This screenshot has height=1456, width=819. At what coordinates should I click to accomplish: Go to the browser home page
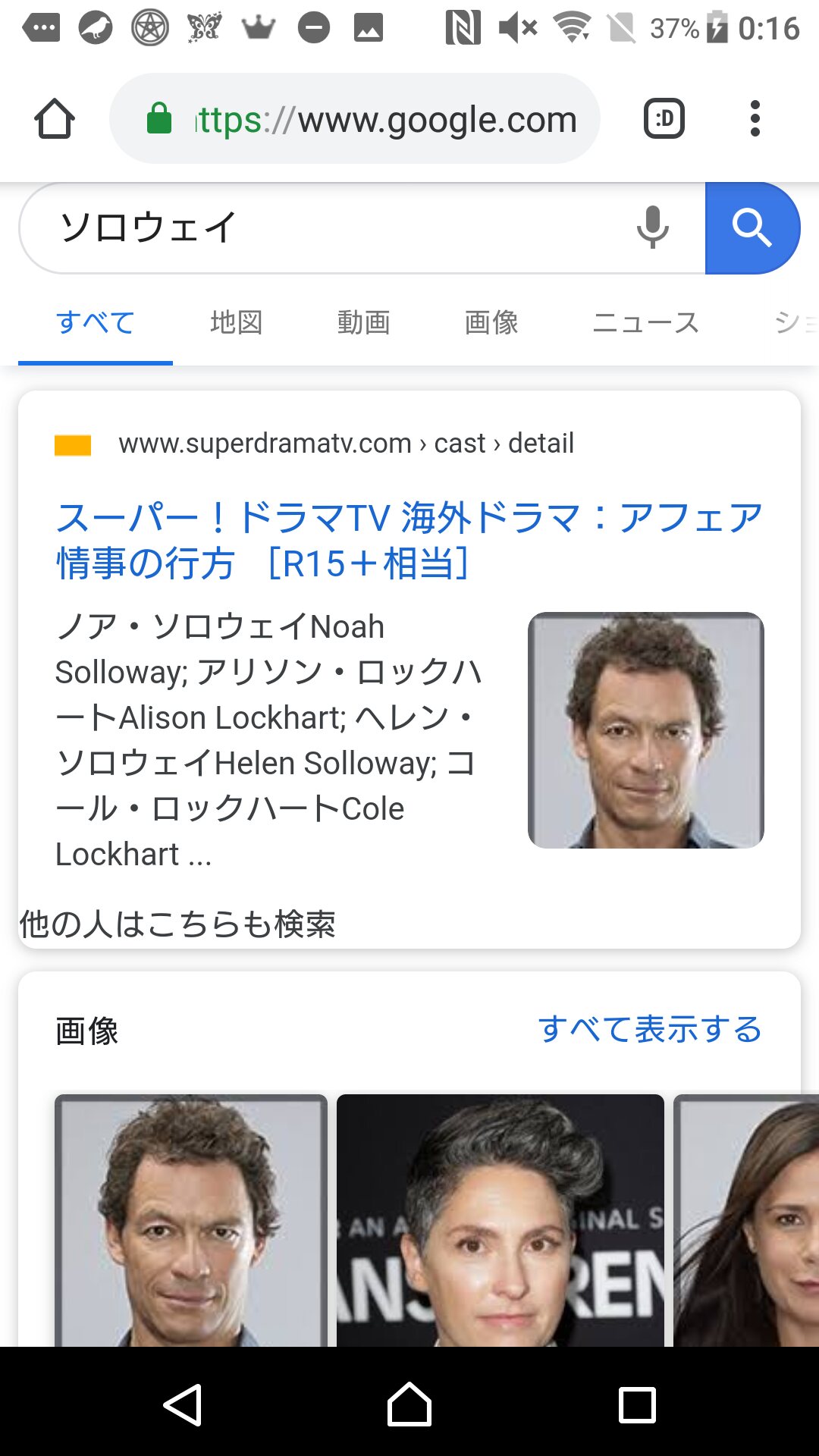click(55, 119)
